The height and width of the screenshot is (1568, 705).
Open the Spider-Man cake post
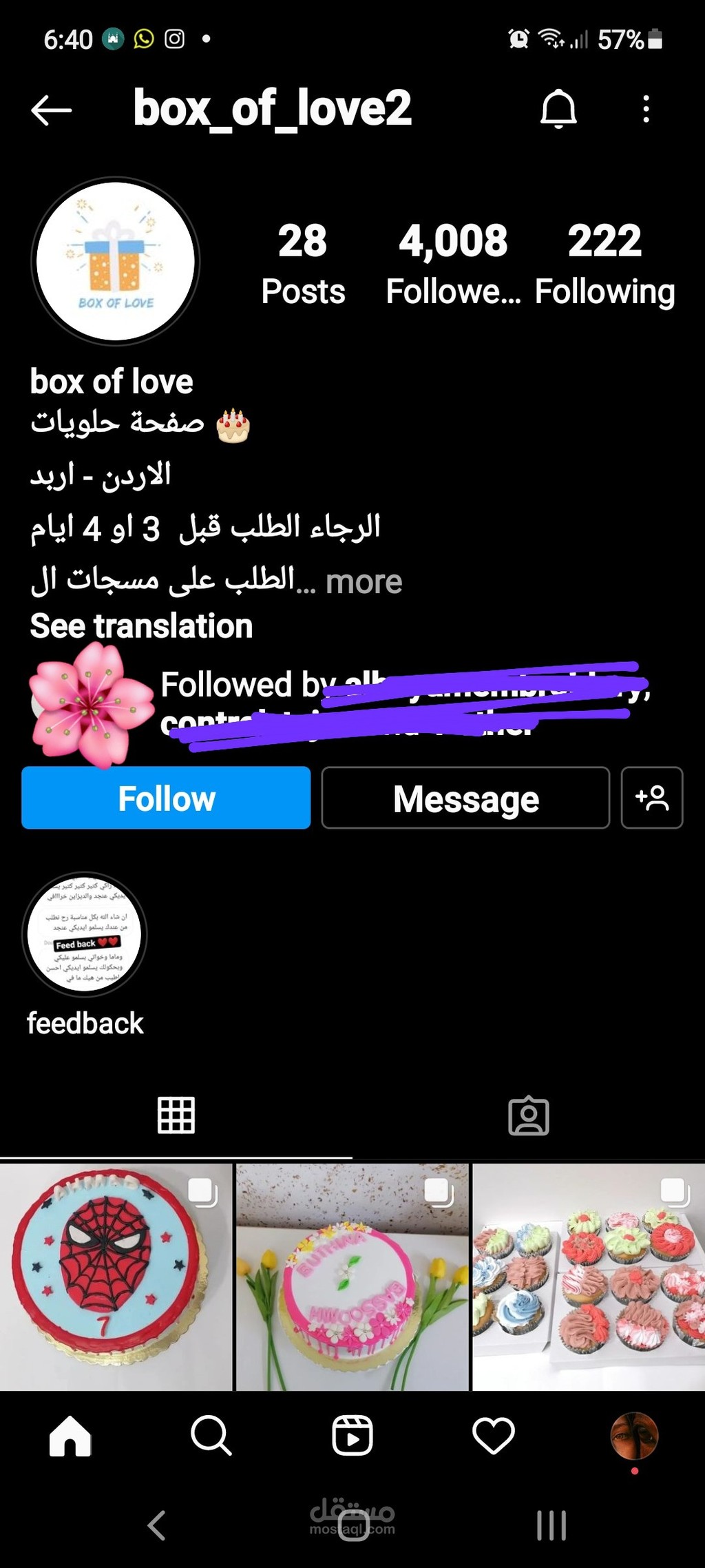tap(116, 1277)
